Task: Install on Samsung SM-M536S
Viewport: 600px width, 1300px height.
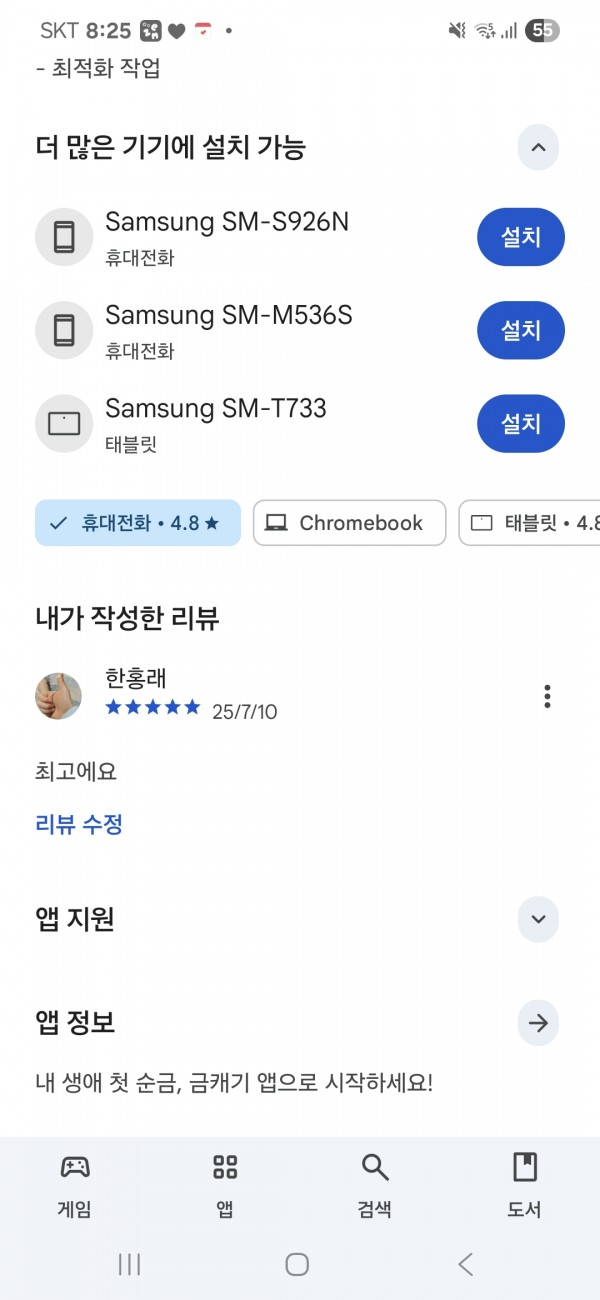Action: tap(521, 330)
